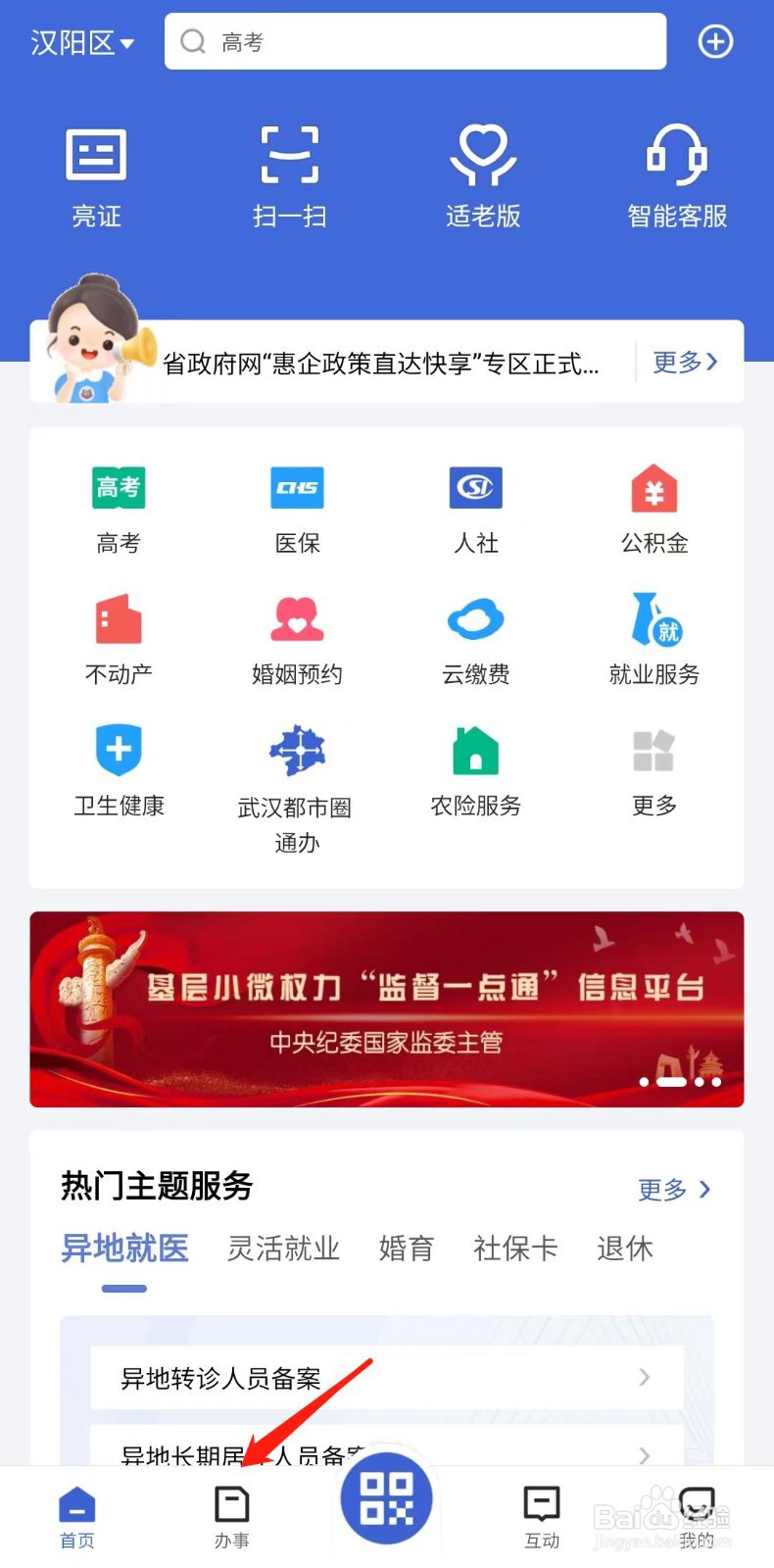Viewport: 774px width, 1568px height.
Task: Tap the central QR code button
Action: 386,1499
